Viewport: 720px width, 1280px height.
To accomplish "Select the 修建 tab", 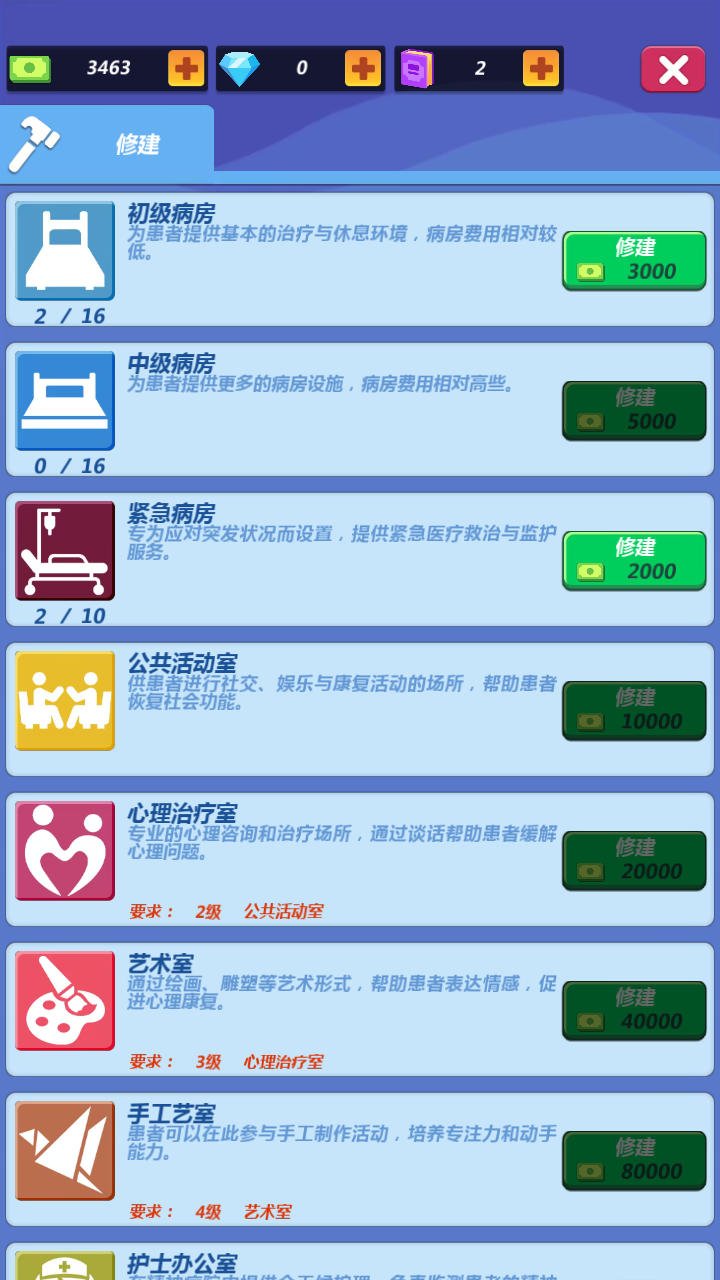I will point(107,144).
